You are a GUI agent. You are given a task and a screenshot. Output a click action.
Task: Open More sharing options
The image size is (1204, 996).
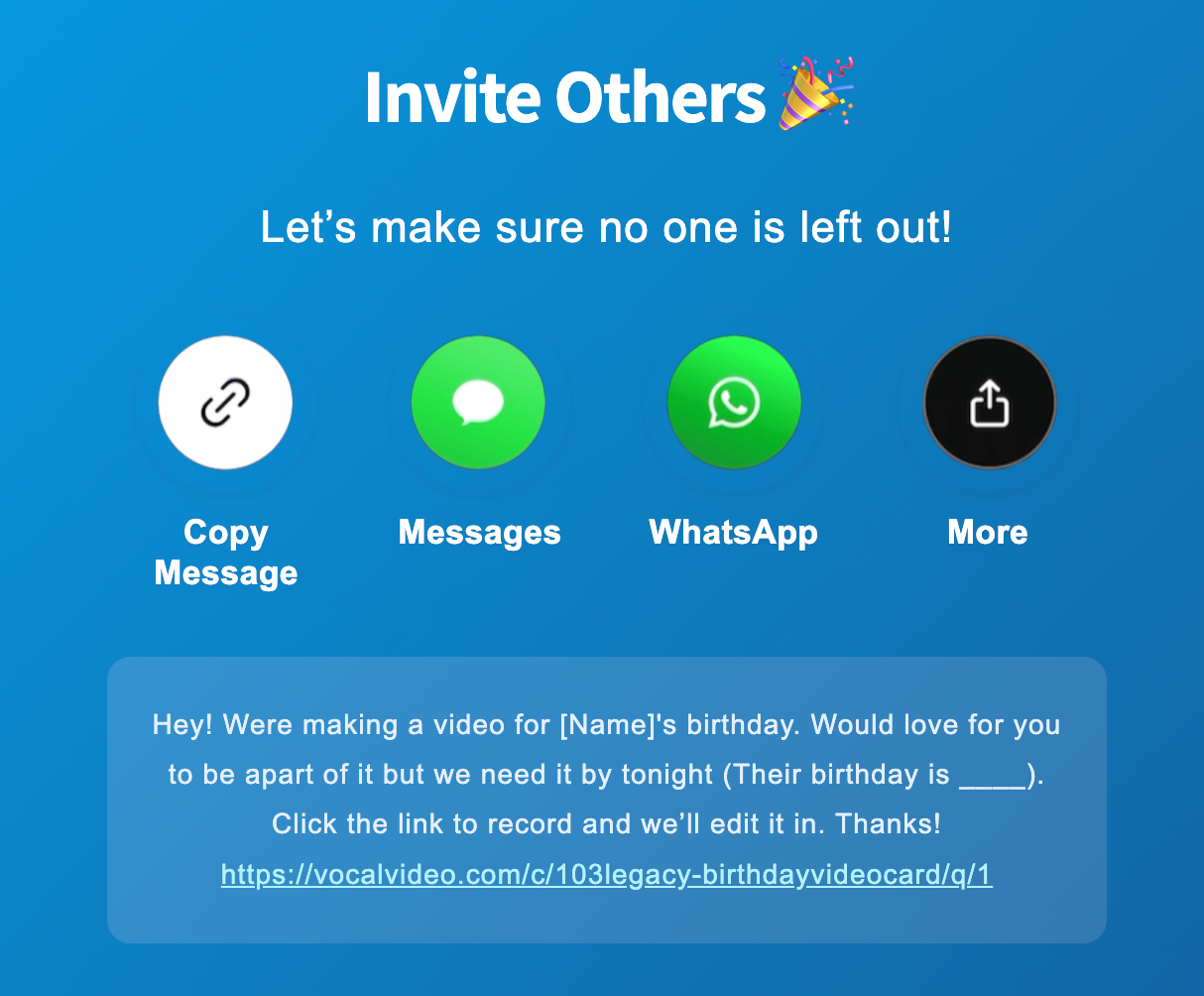point(989,403)
